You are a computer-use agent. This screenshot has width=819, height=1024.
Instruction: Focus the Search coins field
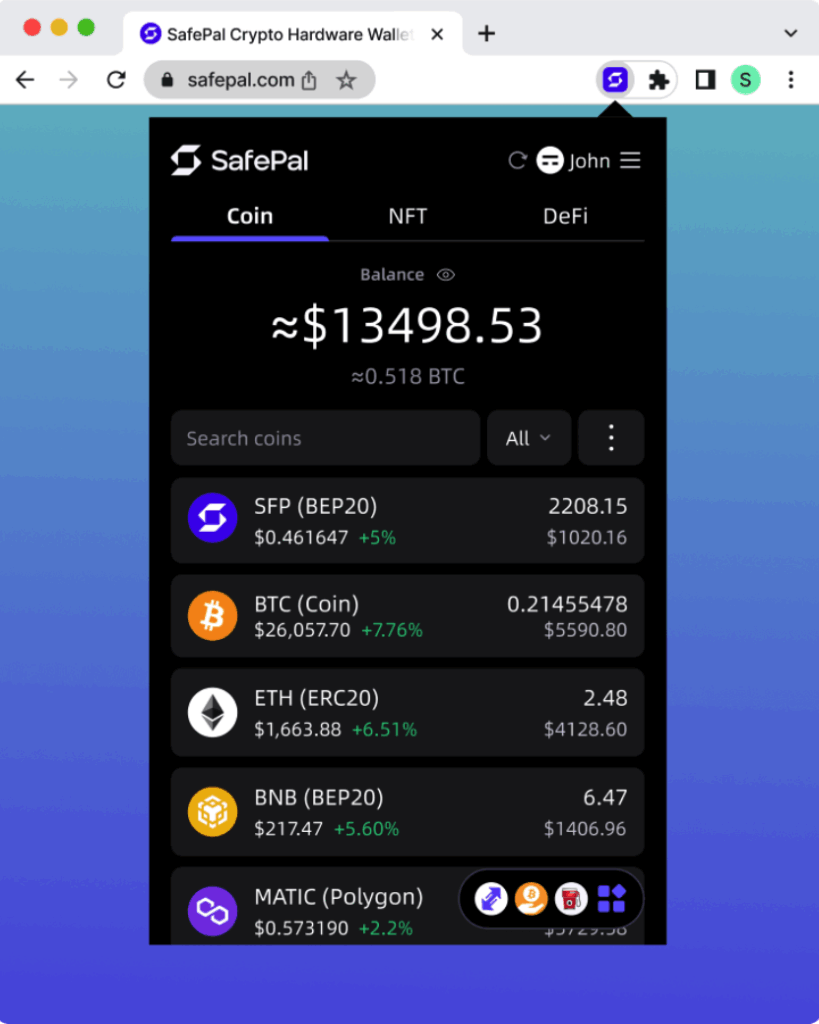click(325, 438)
